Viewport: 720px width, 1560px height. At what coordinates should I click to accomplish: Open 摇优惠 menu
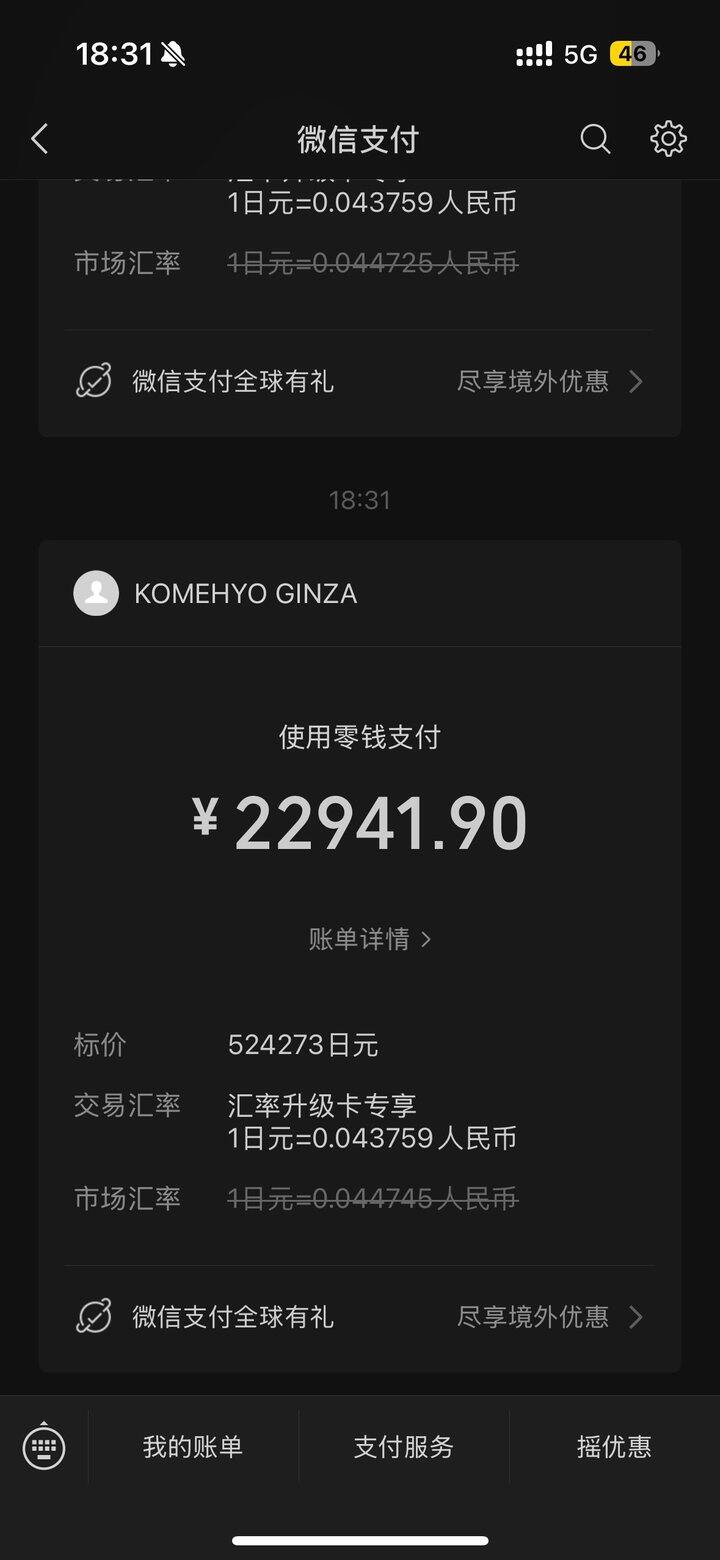[x=614, y=1447]
